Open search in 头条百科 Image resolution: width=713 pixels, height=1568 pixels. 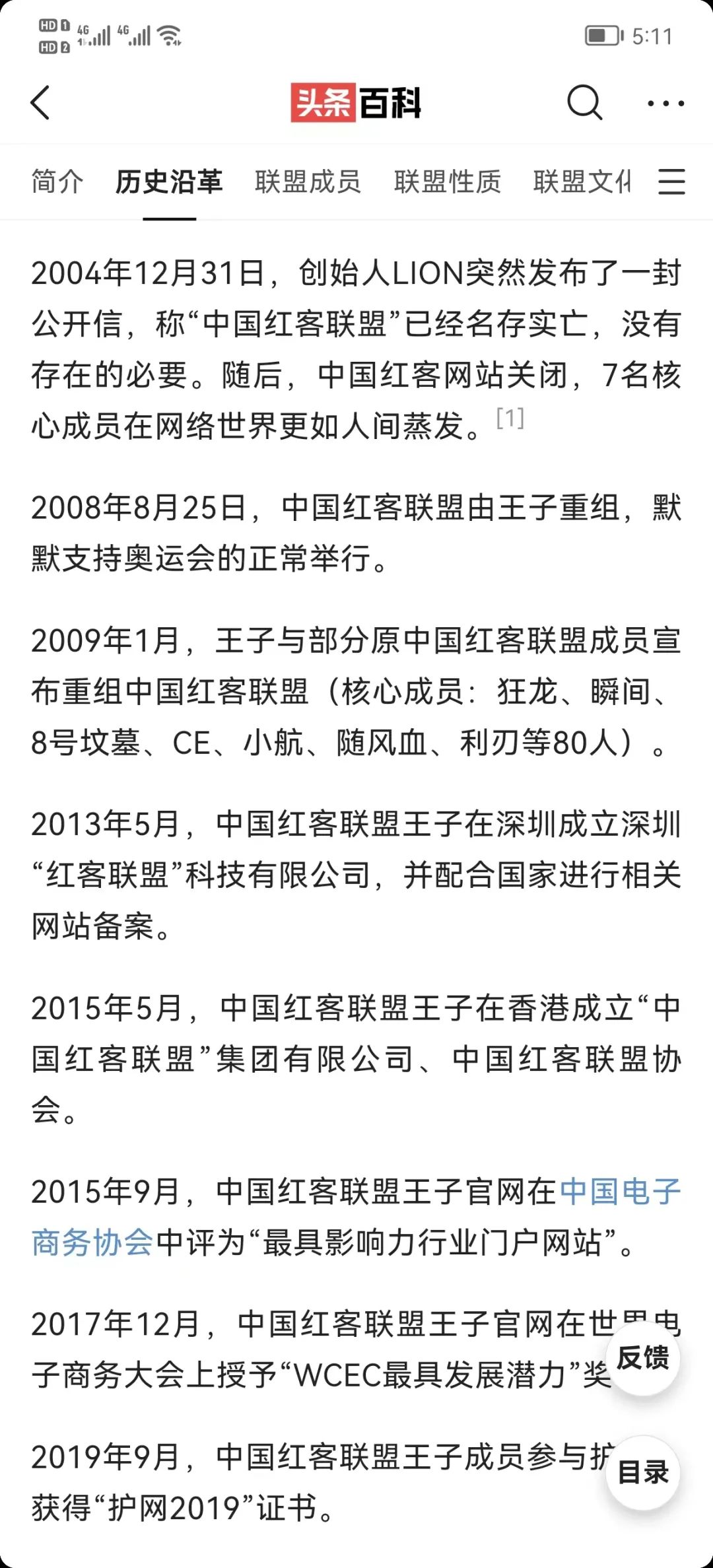click(584, 102)
